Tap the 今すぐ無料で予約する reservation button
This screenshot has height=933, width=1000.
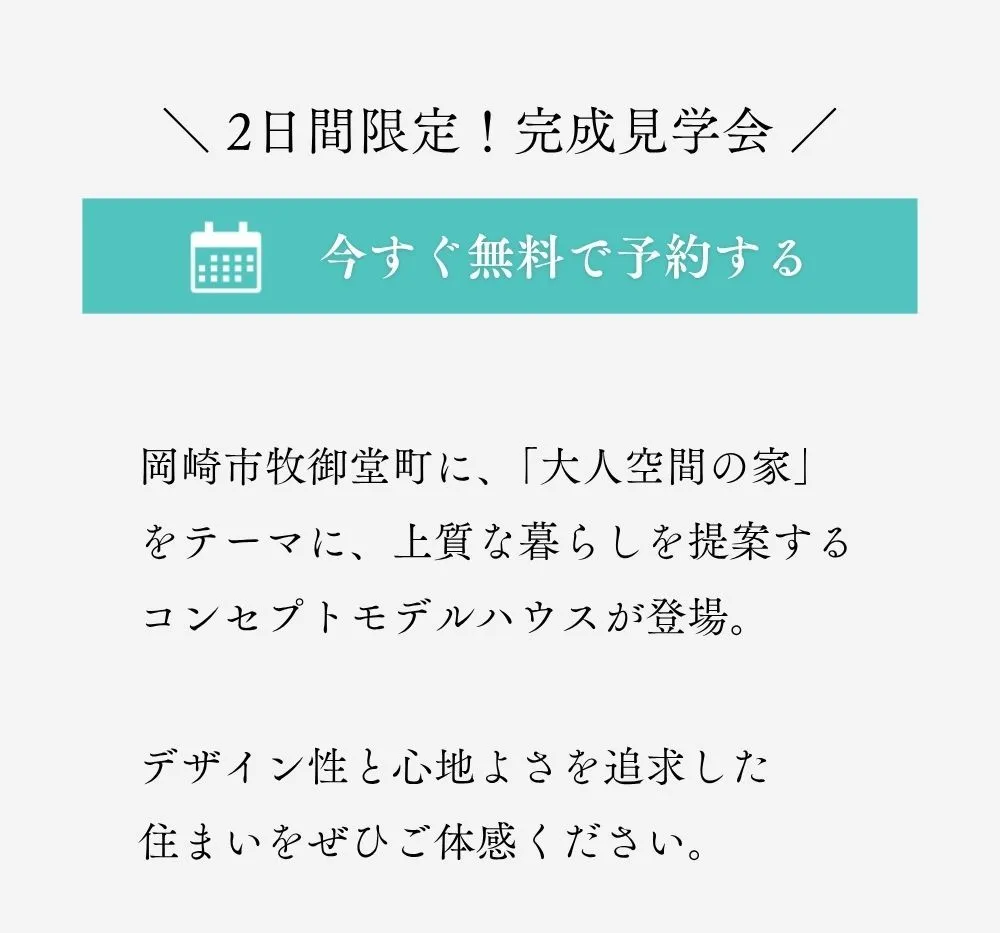(x=499, y=256)
